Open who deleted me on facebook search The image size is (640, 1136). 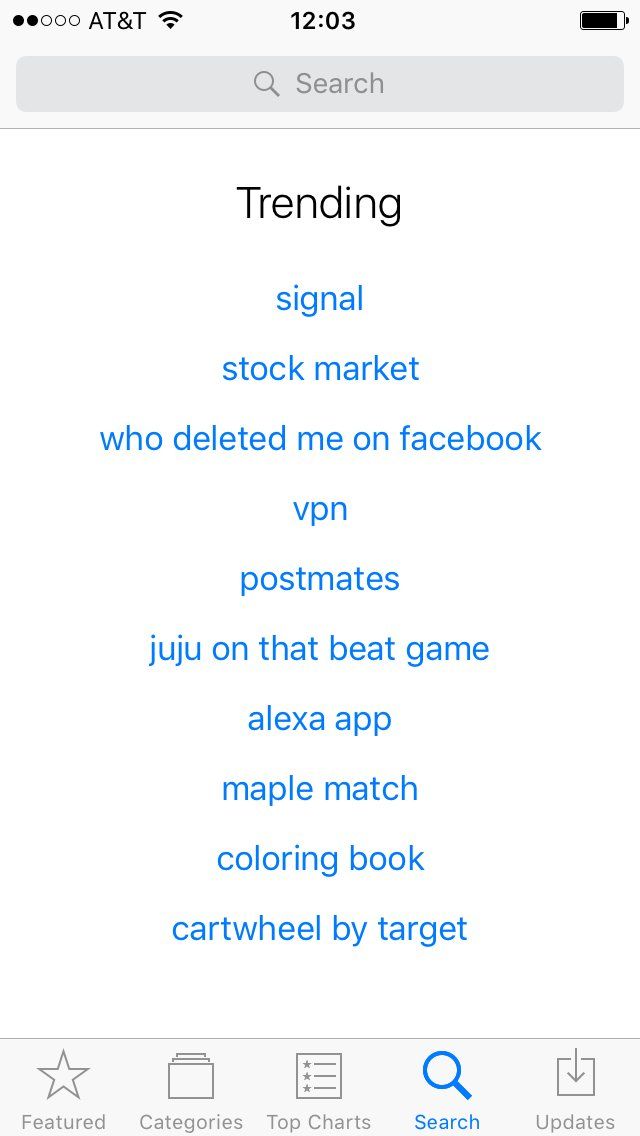click(x=320, y=439)
